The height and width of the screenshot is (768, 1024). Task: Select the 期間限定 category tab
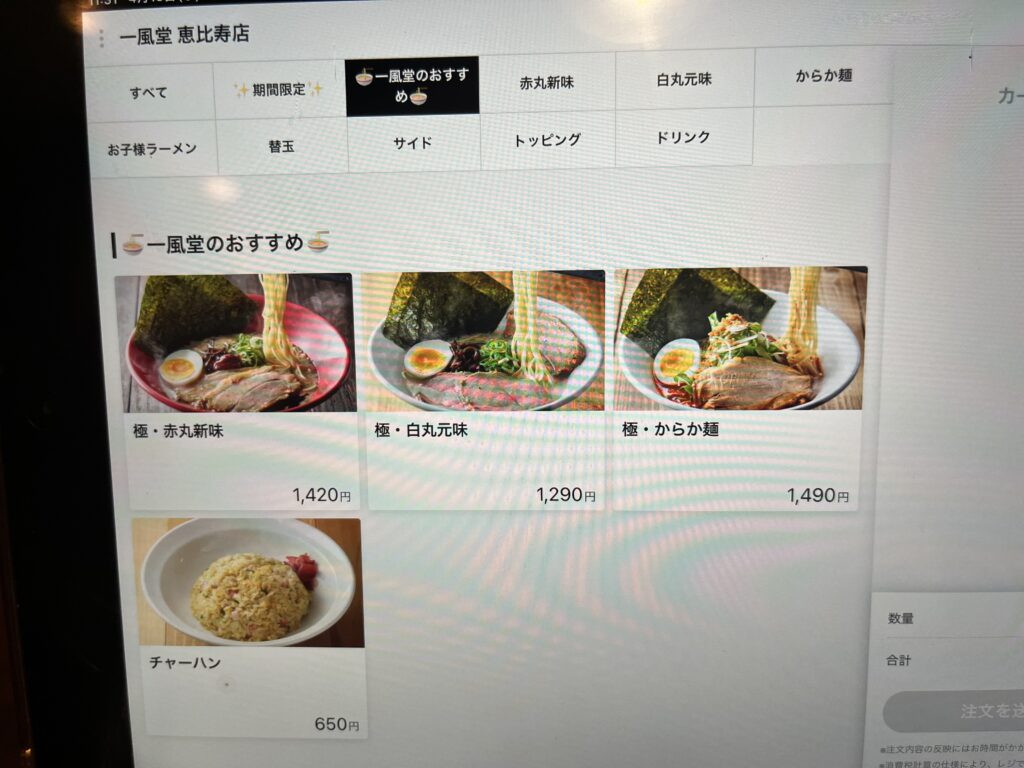pyautogui.click(x=279, y=90)
